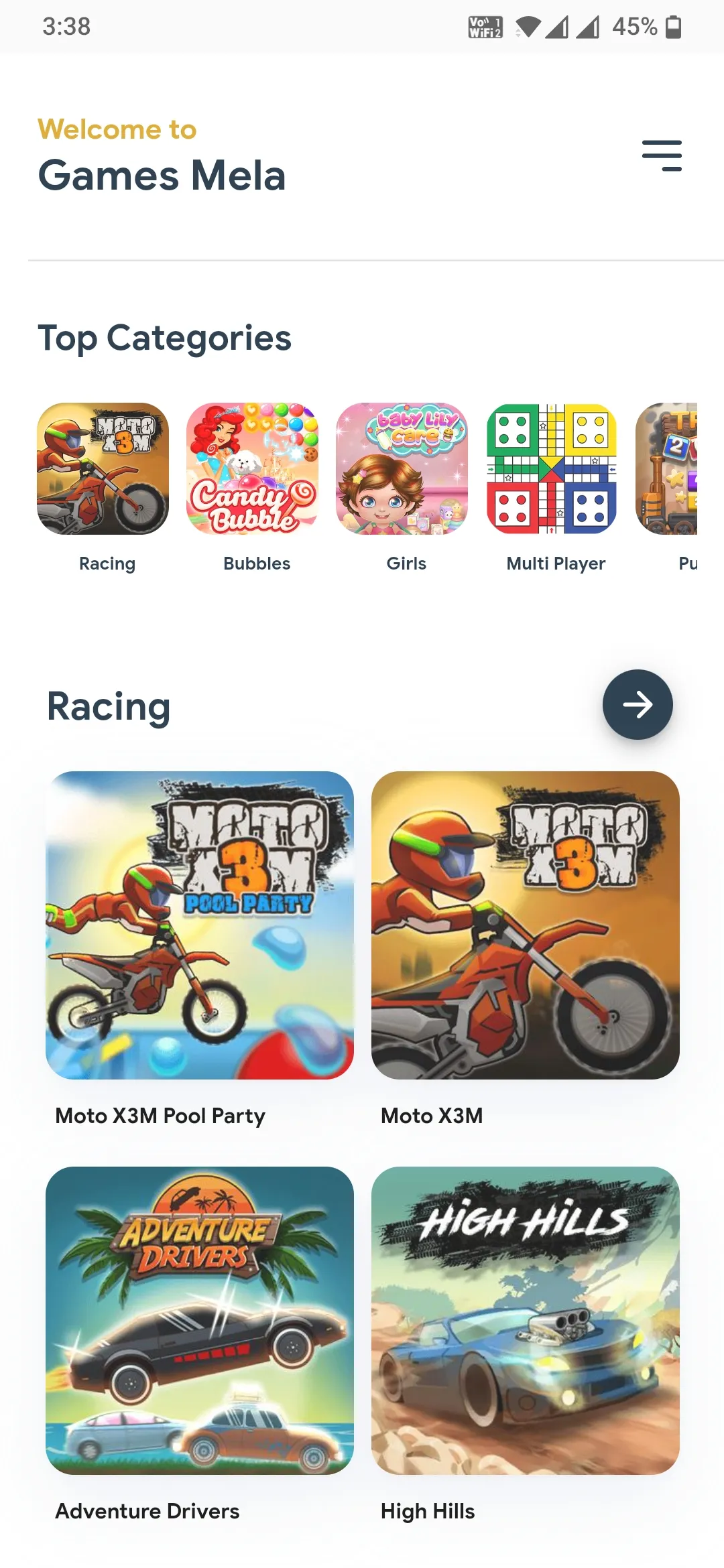Open the Bubbles category

coord(252,469)
